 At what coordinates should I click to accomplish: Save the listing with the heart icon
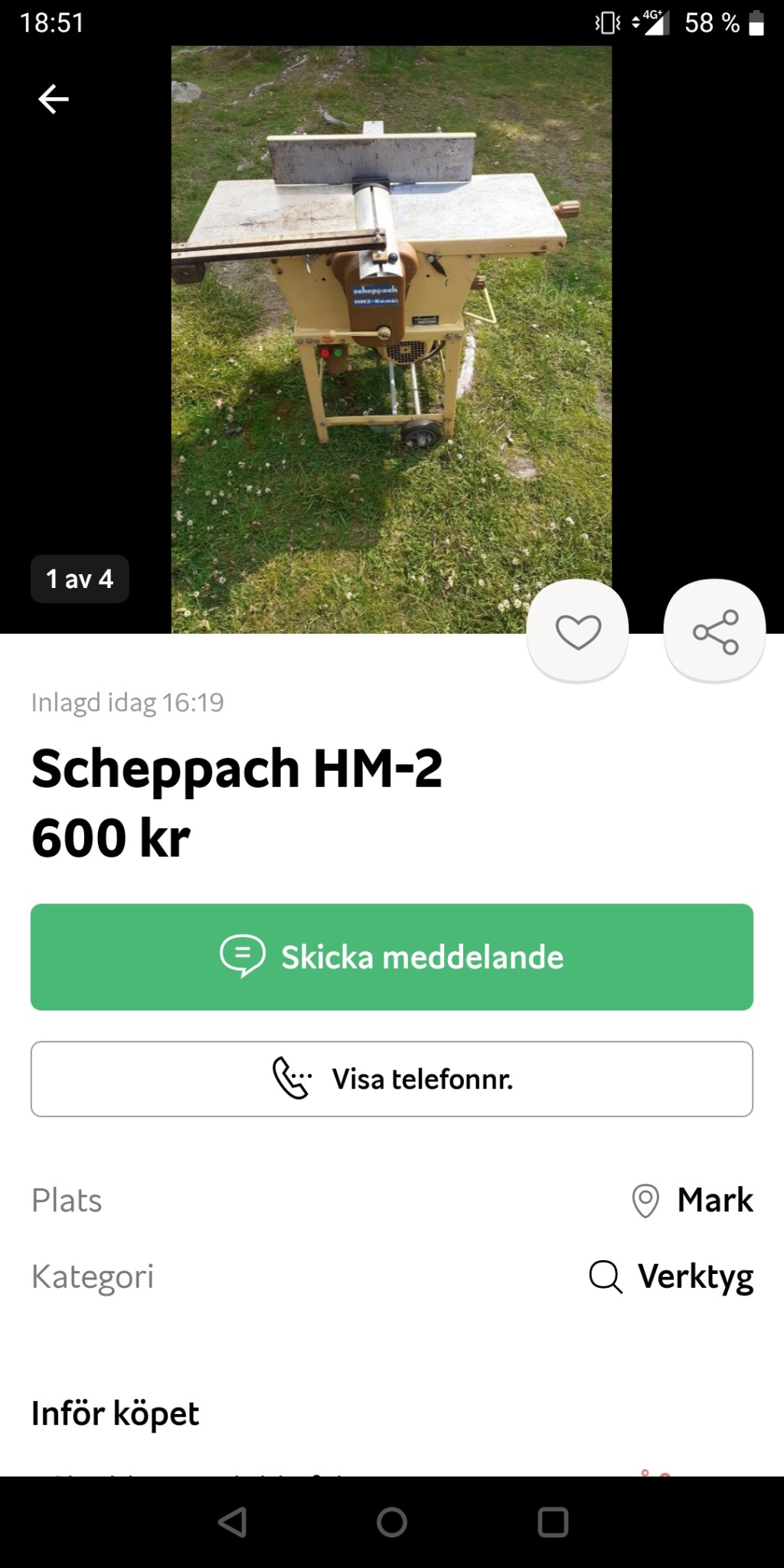(x=578, y=632)
